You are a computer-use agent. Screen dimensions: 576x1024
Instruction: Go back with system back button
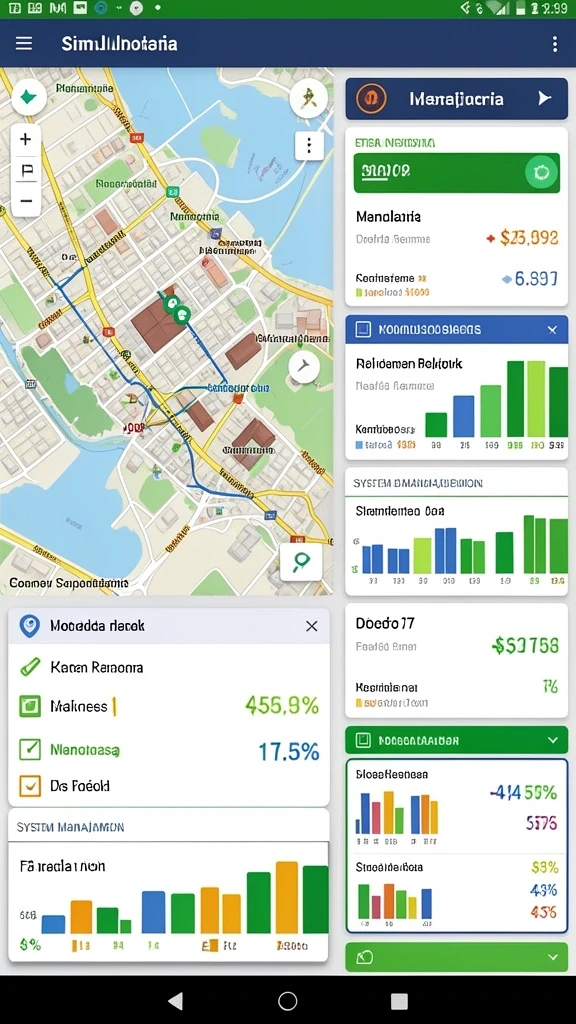[175, 1000]
